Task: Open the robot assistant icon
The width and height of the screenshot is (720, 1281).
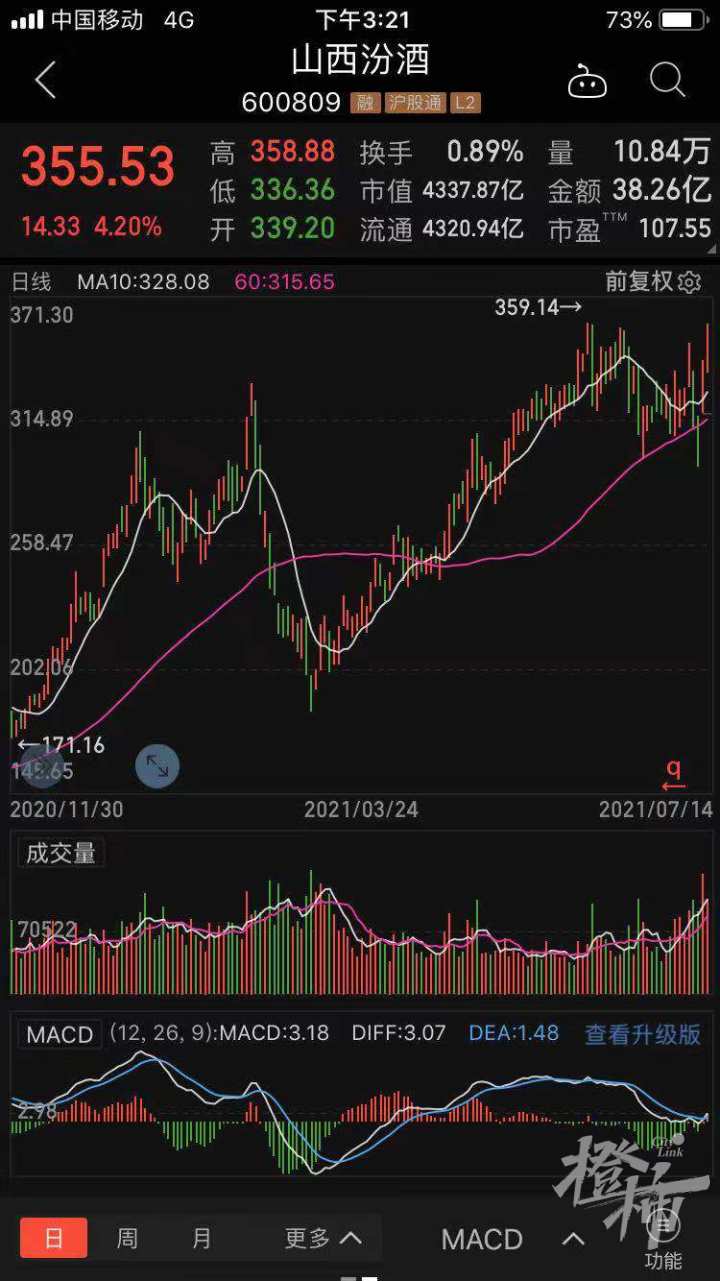Action: tap(587, 81)
